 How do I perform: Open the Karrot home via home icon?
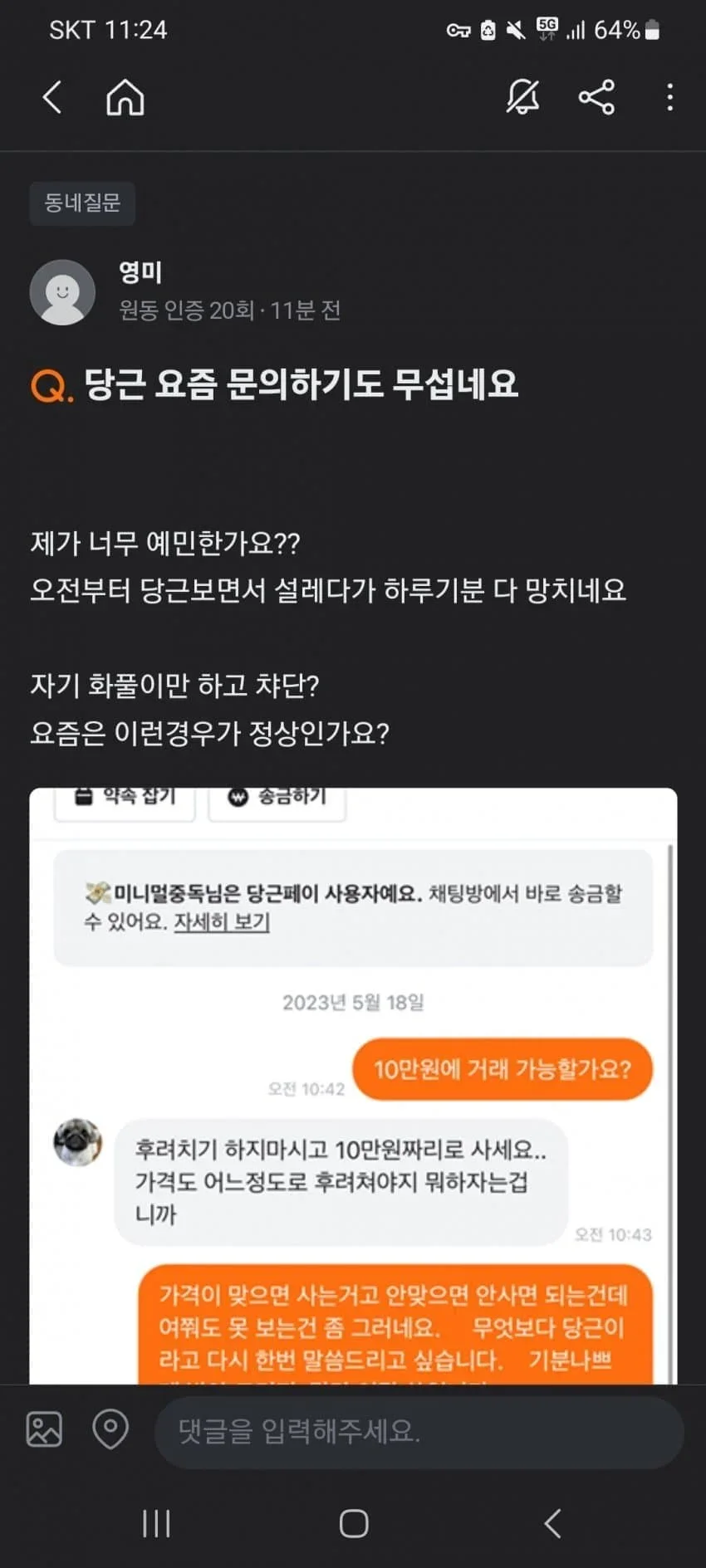125,97
